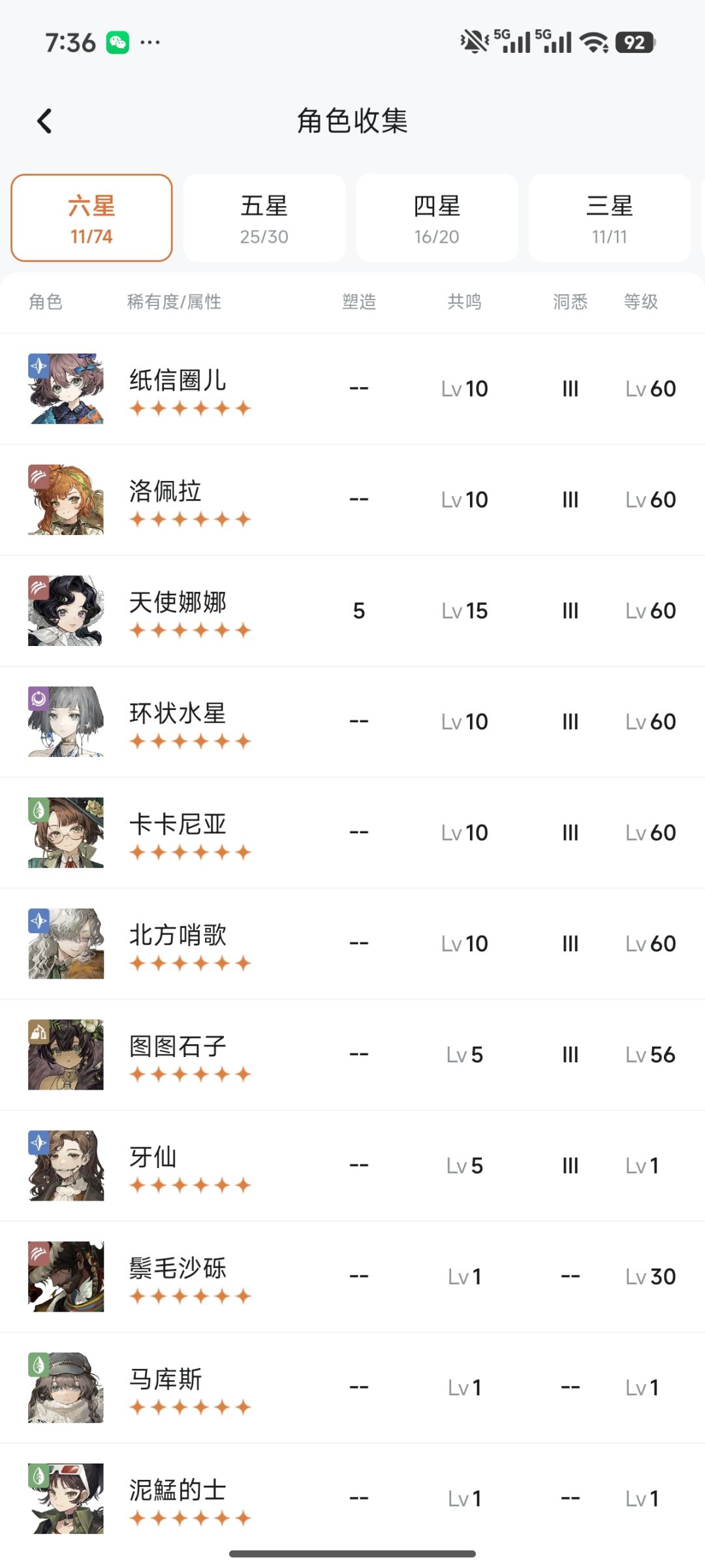Open the 天使娜娜 character row
This screenshot has height=1568, width=705.
pyautogui.click(x=352, y=611)
